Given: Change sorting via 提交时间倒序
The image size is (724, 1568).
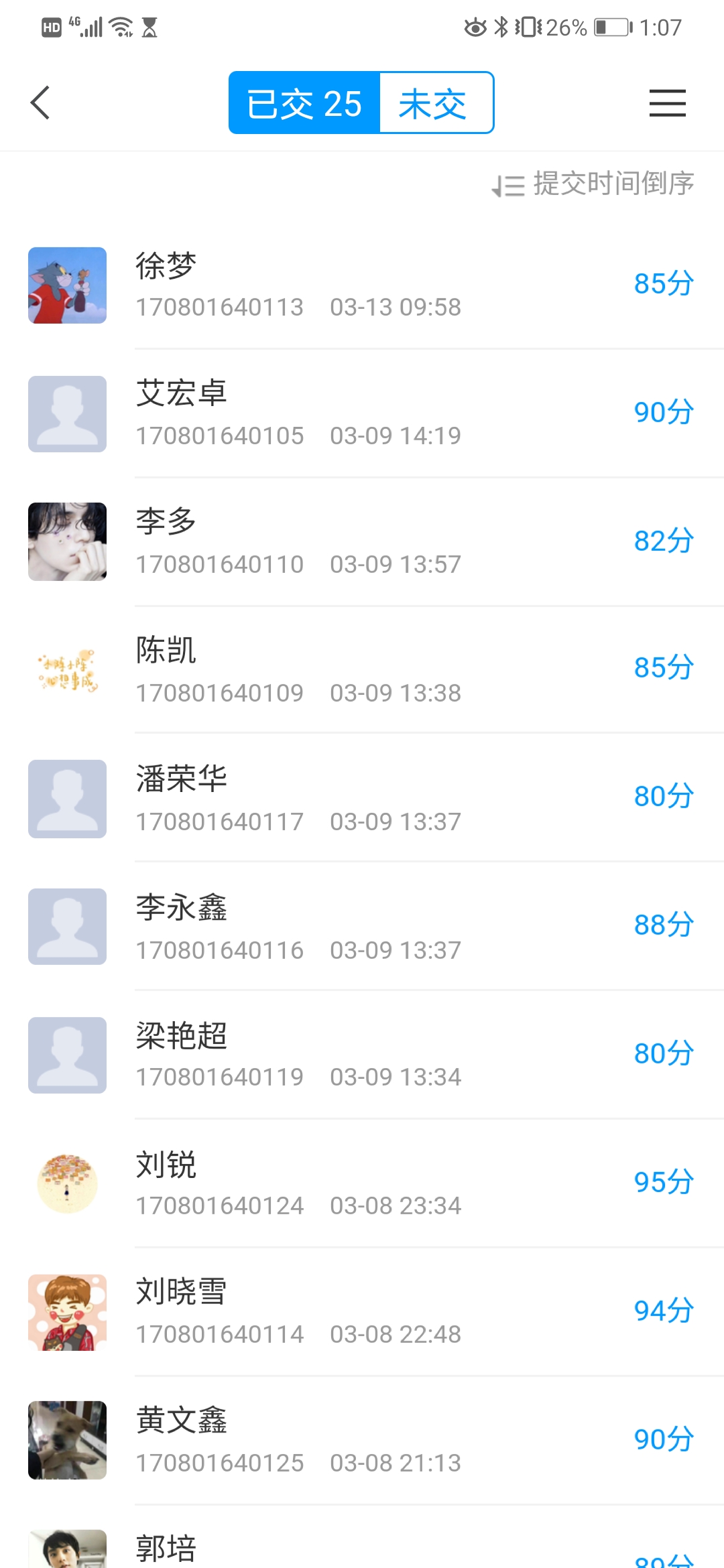Looking at the screenshot, I should (x=593, y=184).
